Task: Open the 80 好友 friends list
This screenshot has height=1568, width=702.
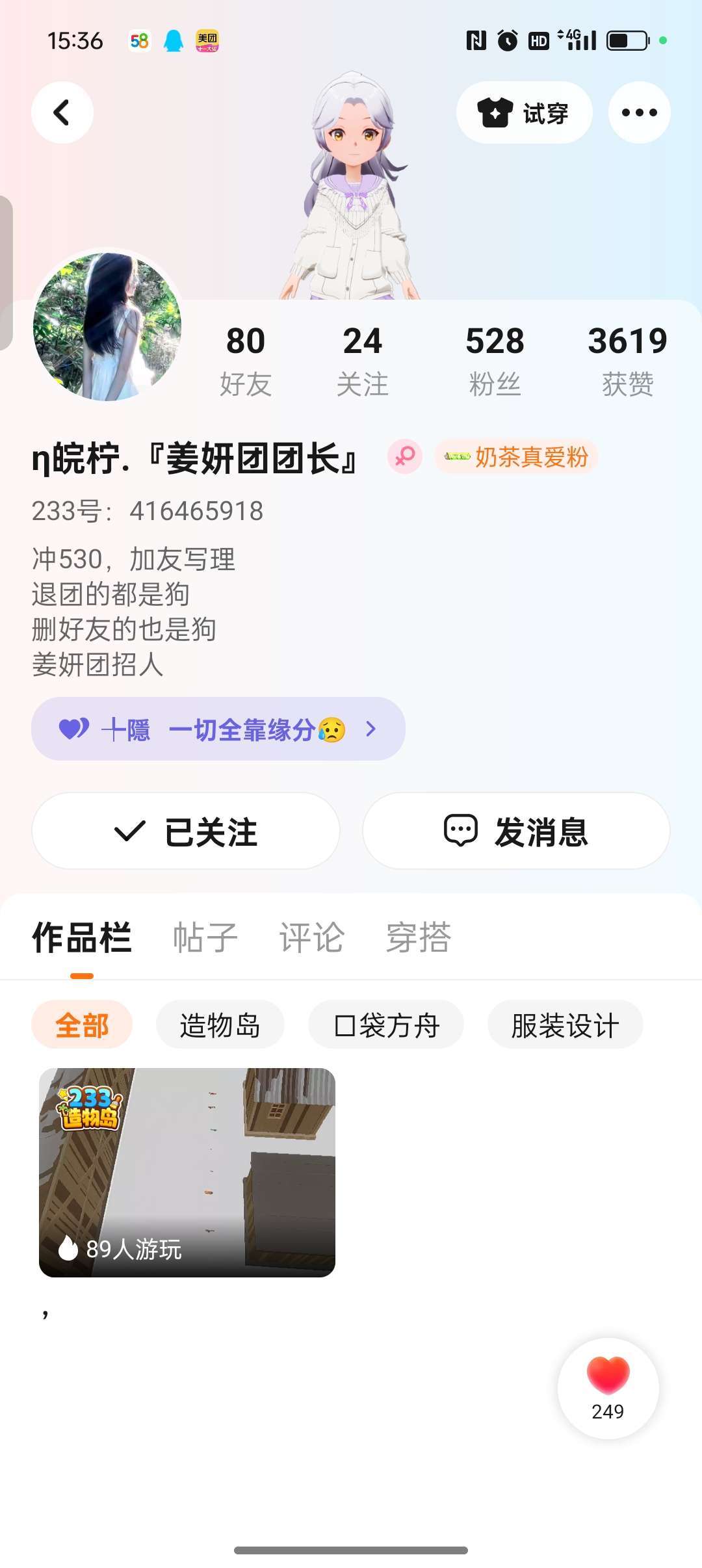Action: point(245,359)
